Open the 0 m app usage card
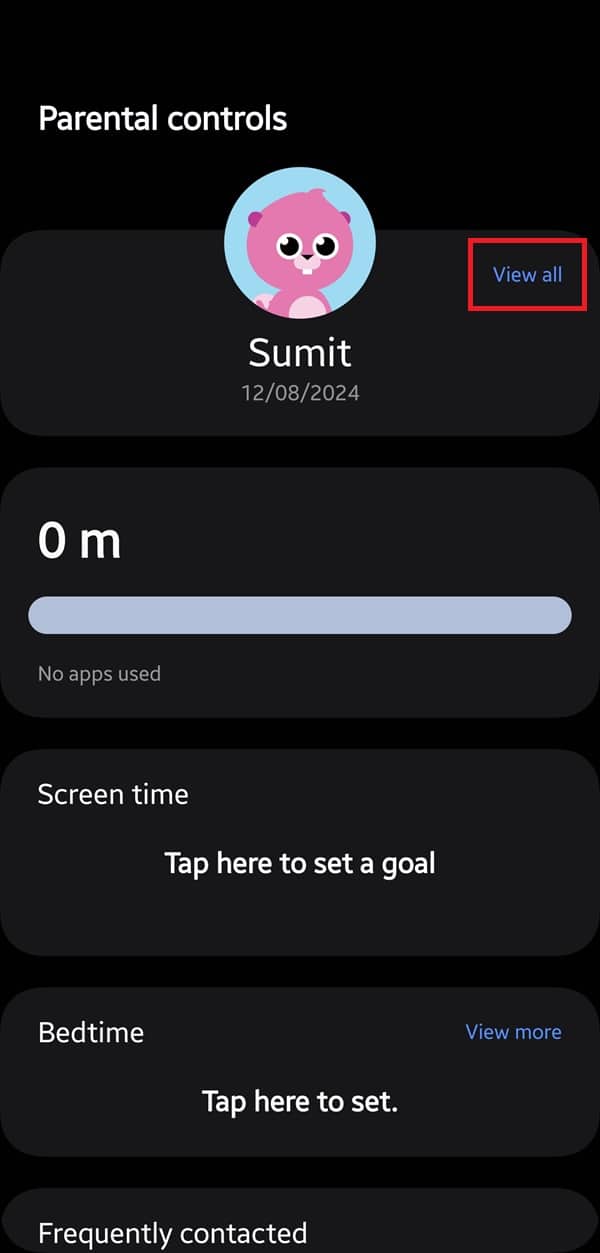Viewport: 600px width, 1253px height. click(x=300, y=592)
